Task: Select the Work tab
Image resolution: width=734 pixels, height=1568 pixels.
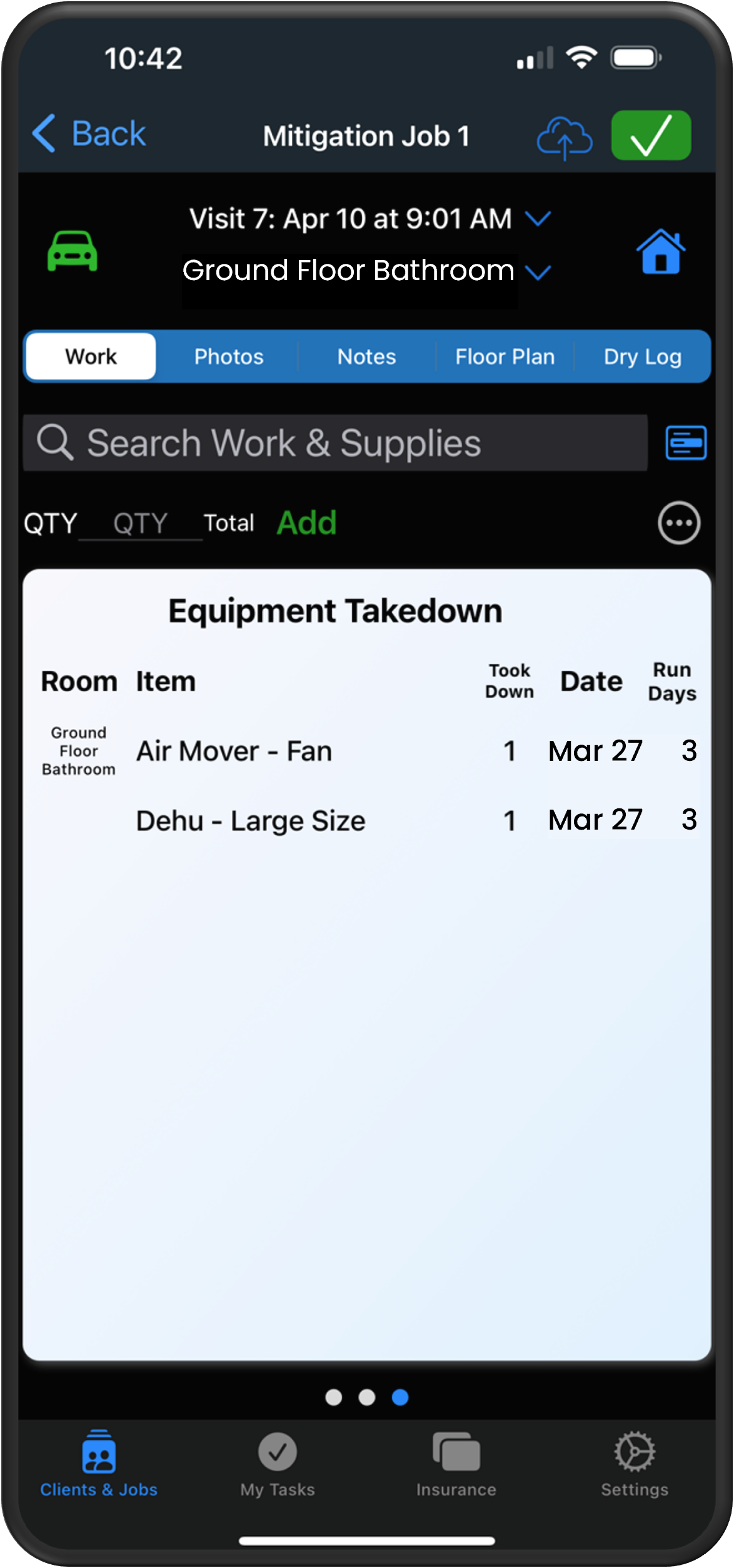Action: tap(91, 356)
